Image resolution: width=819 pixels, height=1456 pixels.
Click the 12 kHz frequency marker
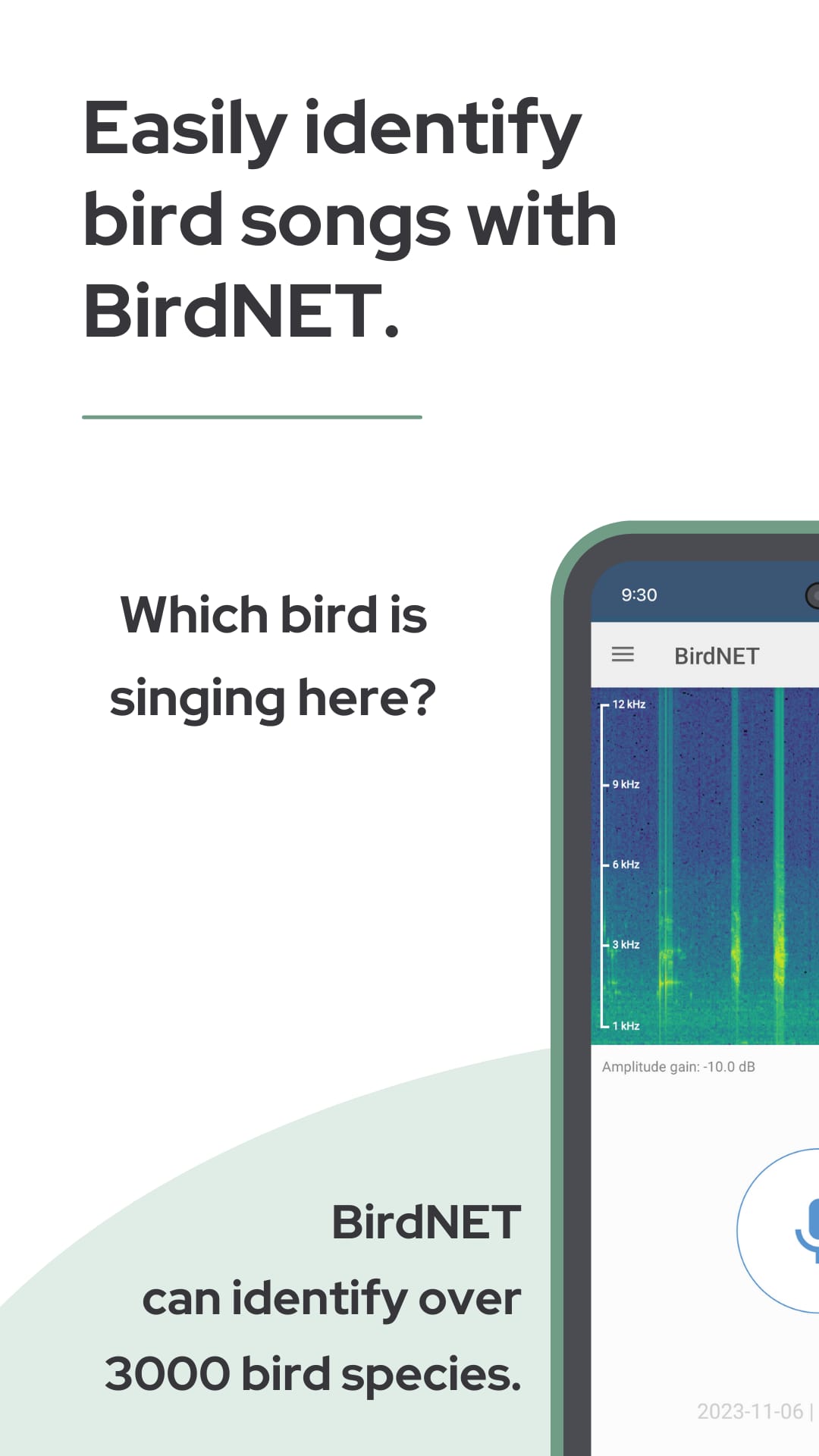click(628, 704)
